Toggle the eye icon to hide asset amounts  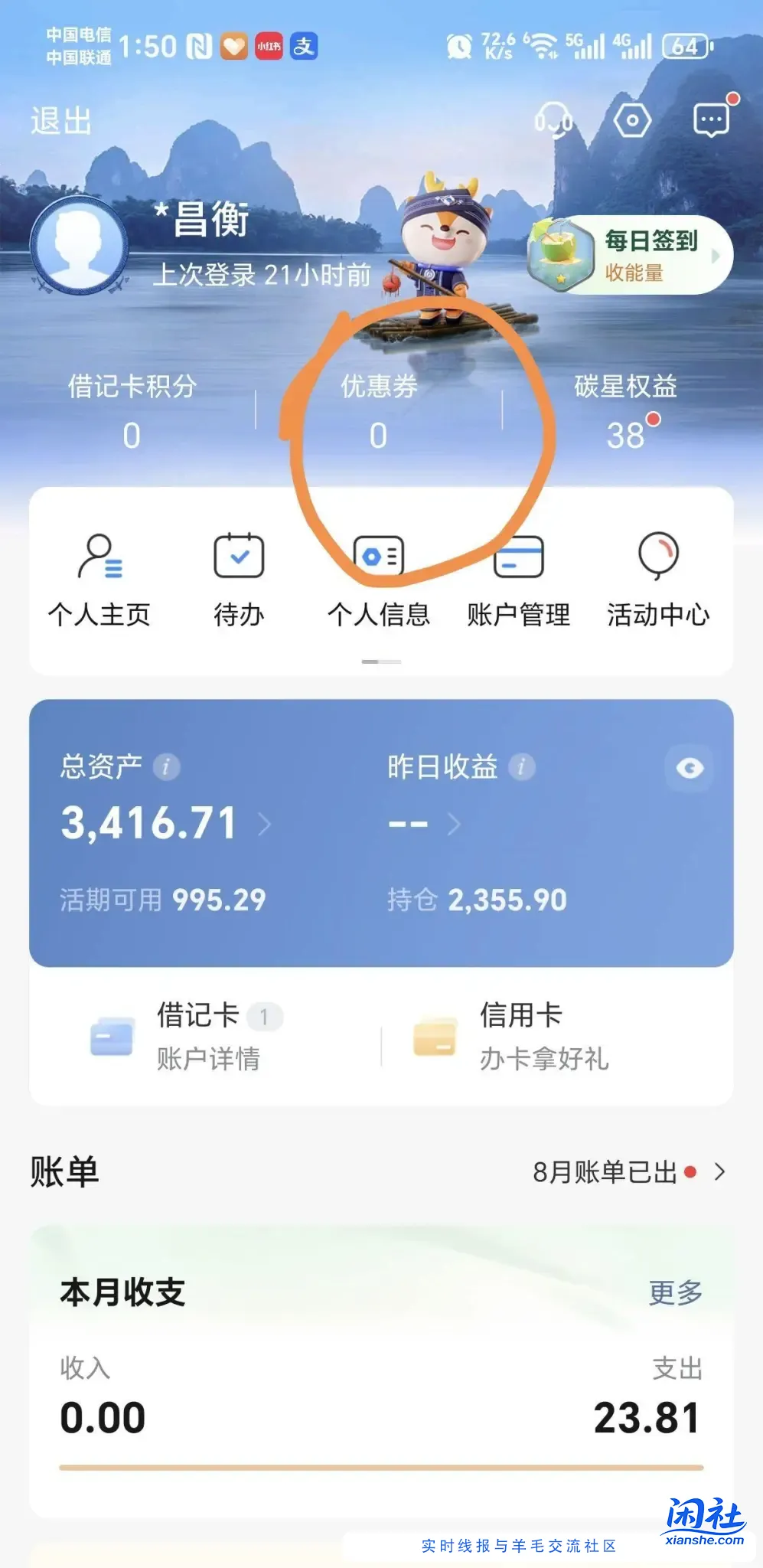pos(688,768)
